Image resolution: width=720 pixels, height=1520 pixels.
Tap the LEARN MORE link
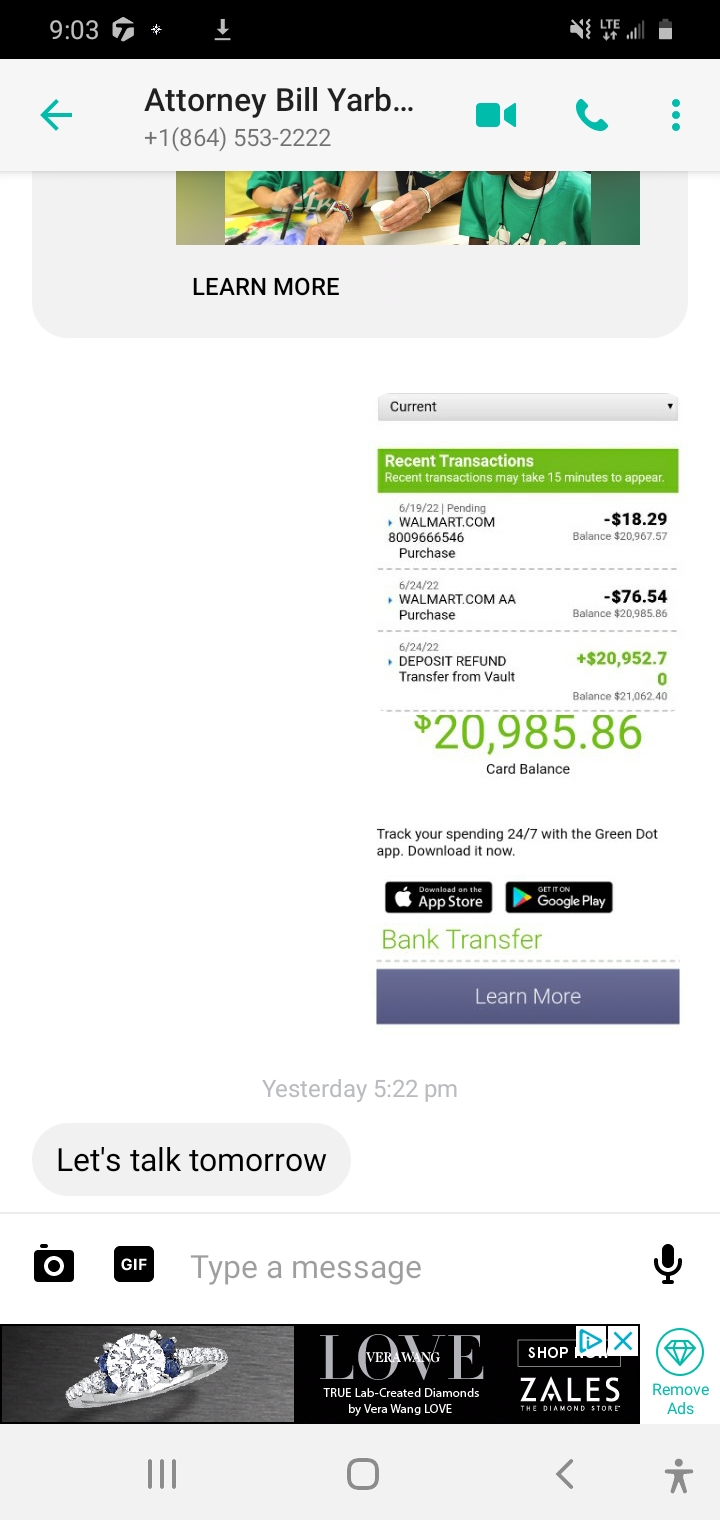tap(265, 287)
